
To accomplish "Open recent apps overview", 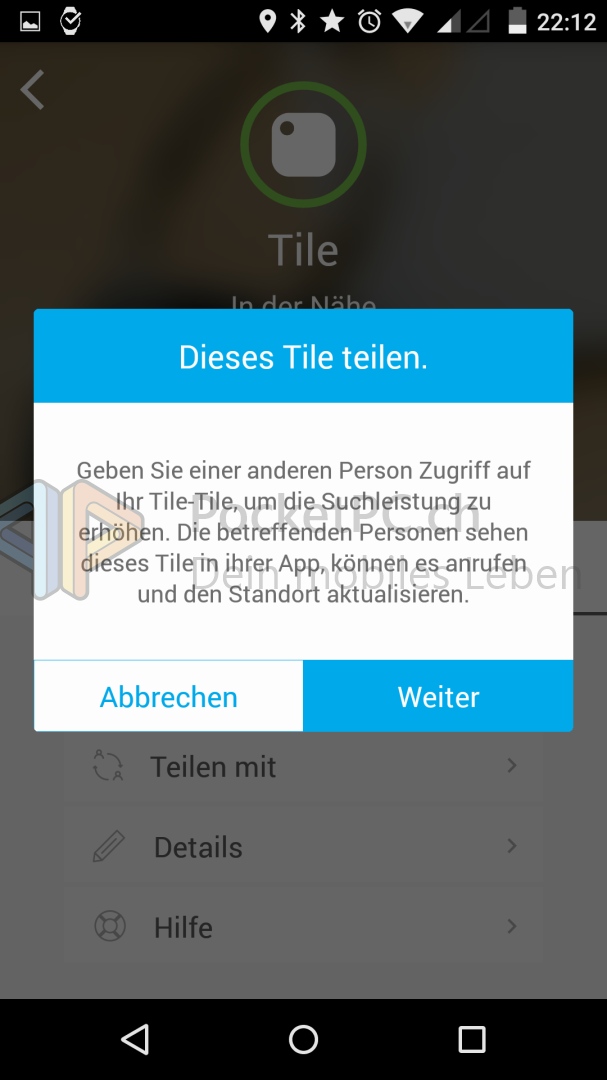I will 472,1039.
